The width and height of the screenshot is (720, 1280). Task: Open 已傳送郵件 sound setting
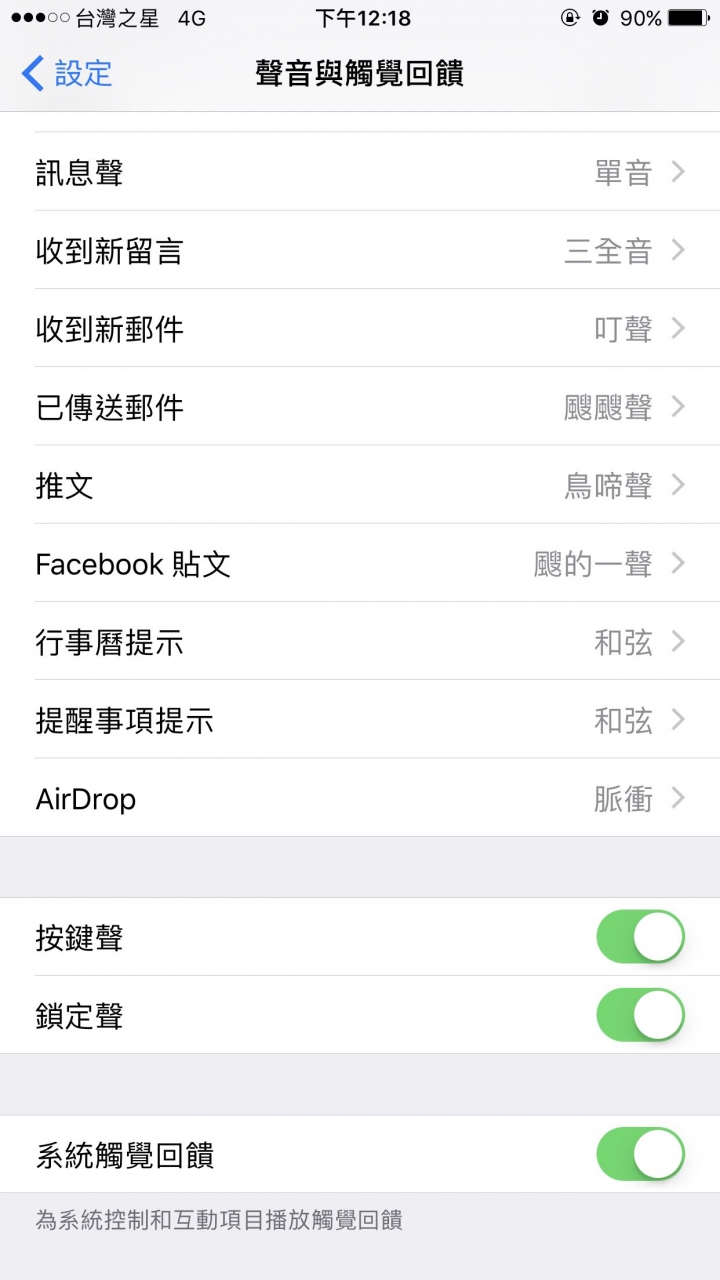click(x=360, y=407)
